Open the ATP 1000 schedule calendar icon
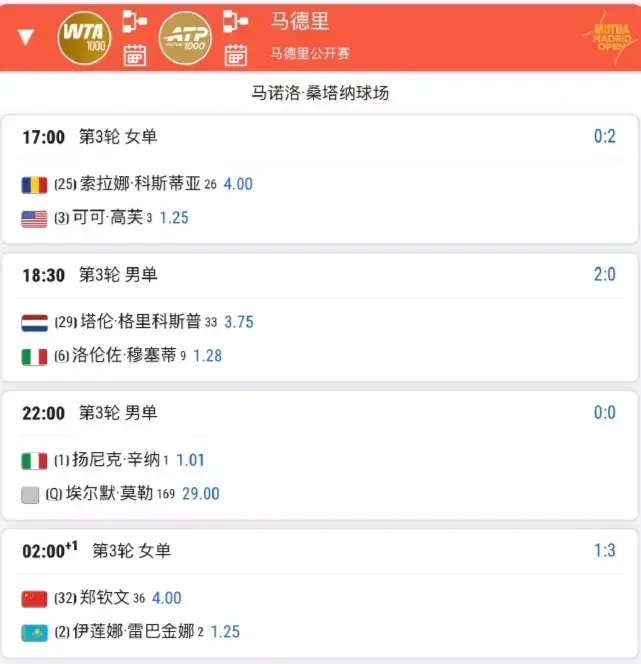 (235, 54)
